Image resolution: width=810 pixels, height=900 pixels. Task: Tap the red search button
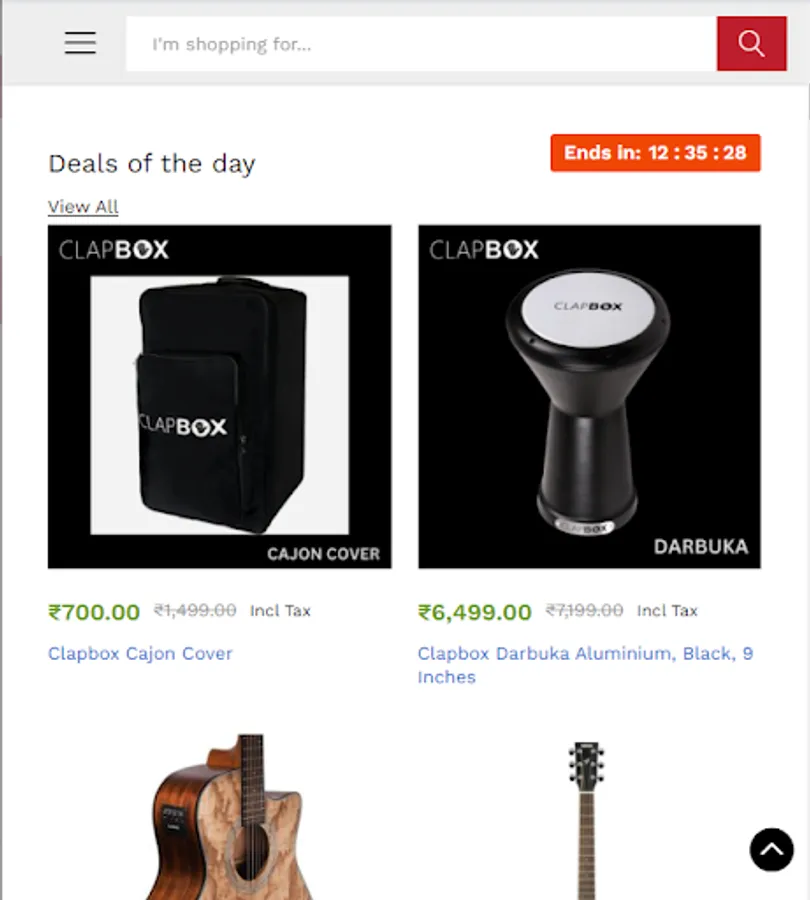tap(751, 44)
